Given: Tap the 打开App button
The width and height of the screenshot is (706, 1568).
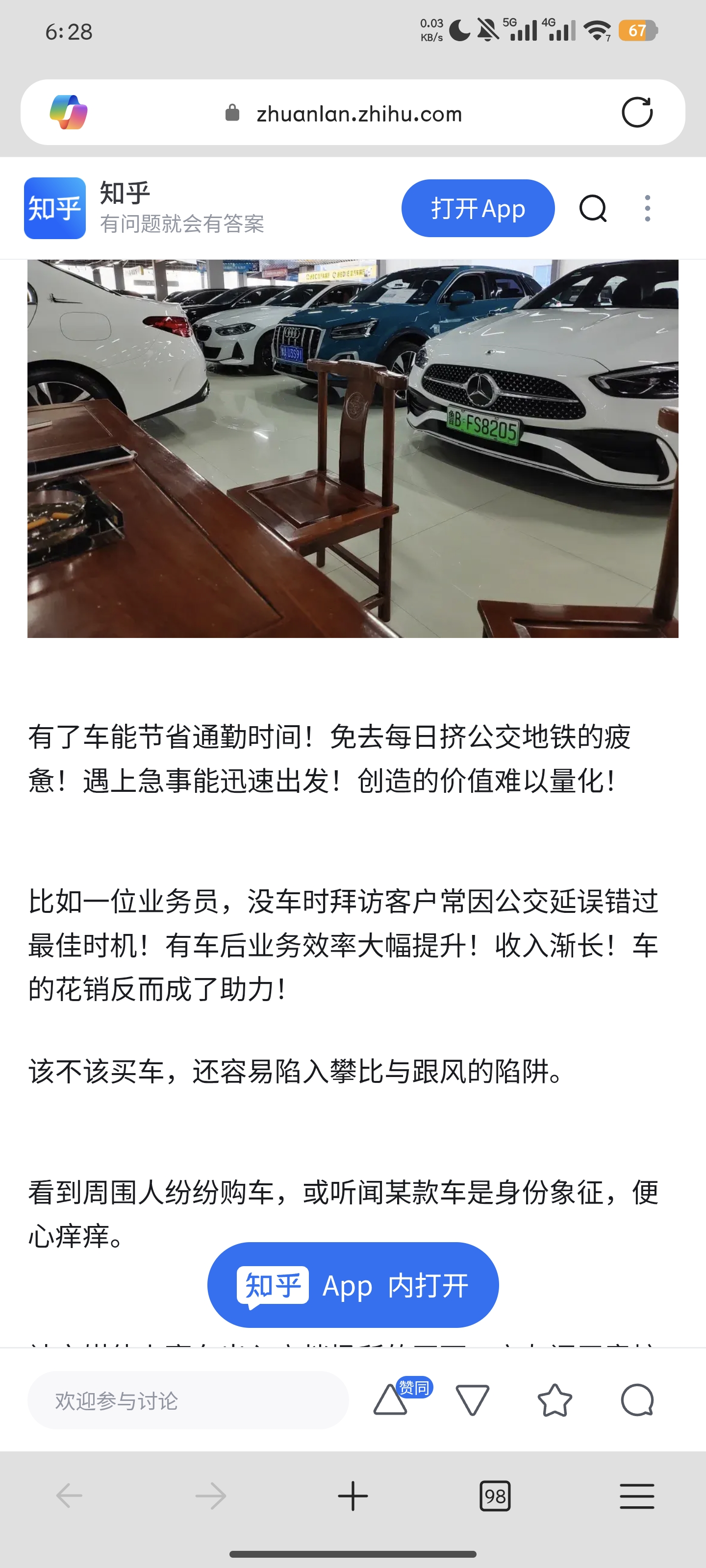Looking at the screenshot, I should pyautogui.click(x=478, y=209).
